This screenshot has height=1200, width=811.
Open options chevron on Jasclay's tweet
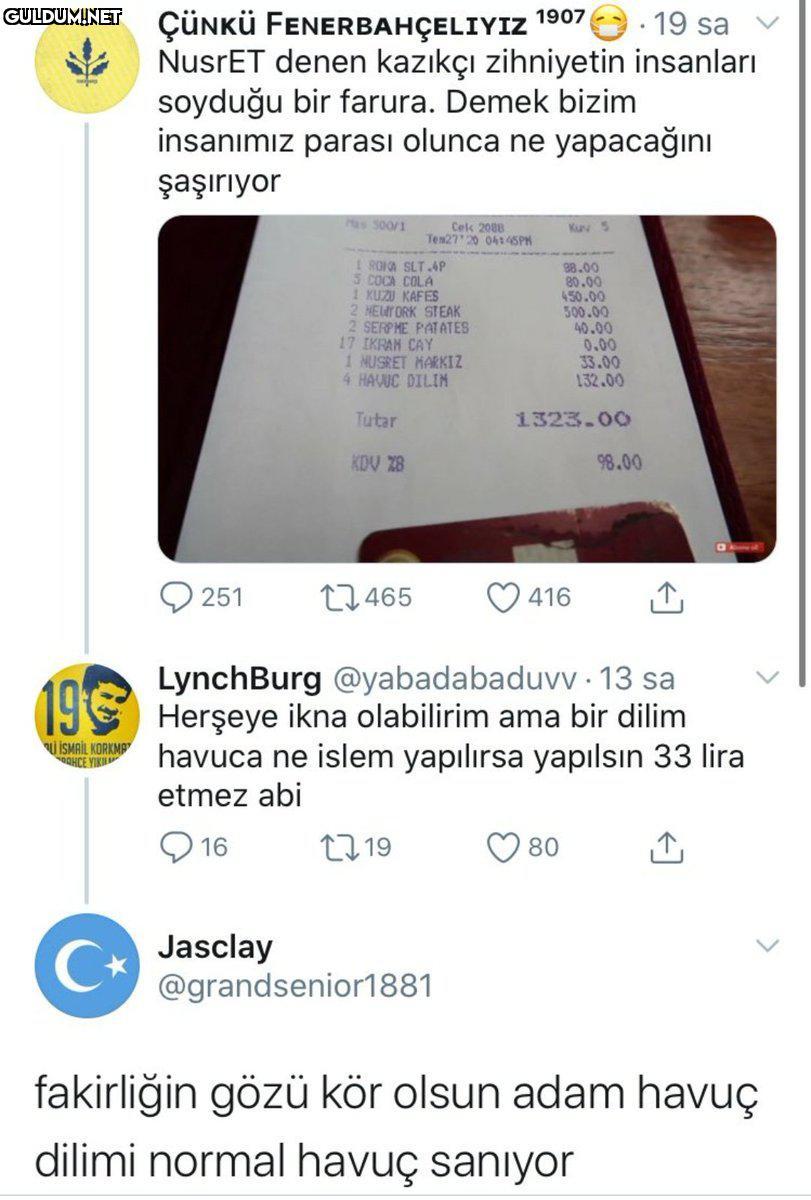[x=766, y=945]
